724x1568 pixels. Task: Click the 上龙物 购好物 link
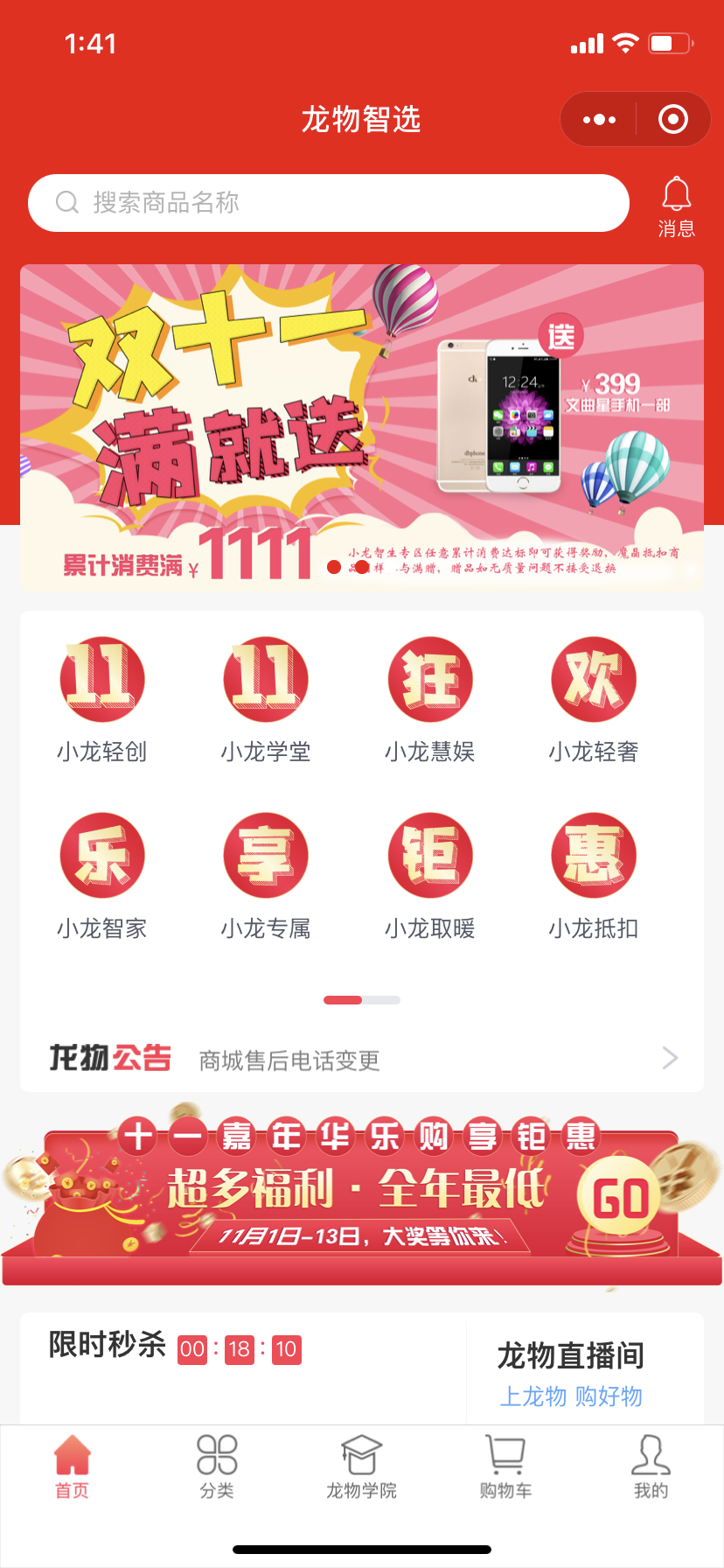pos(573,1396)
